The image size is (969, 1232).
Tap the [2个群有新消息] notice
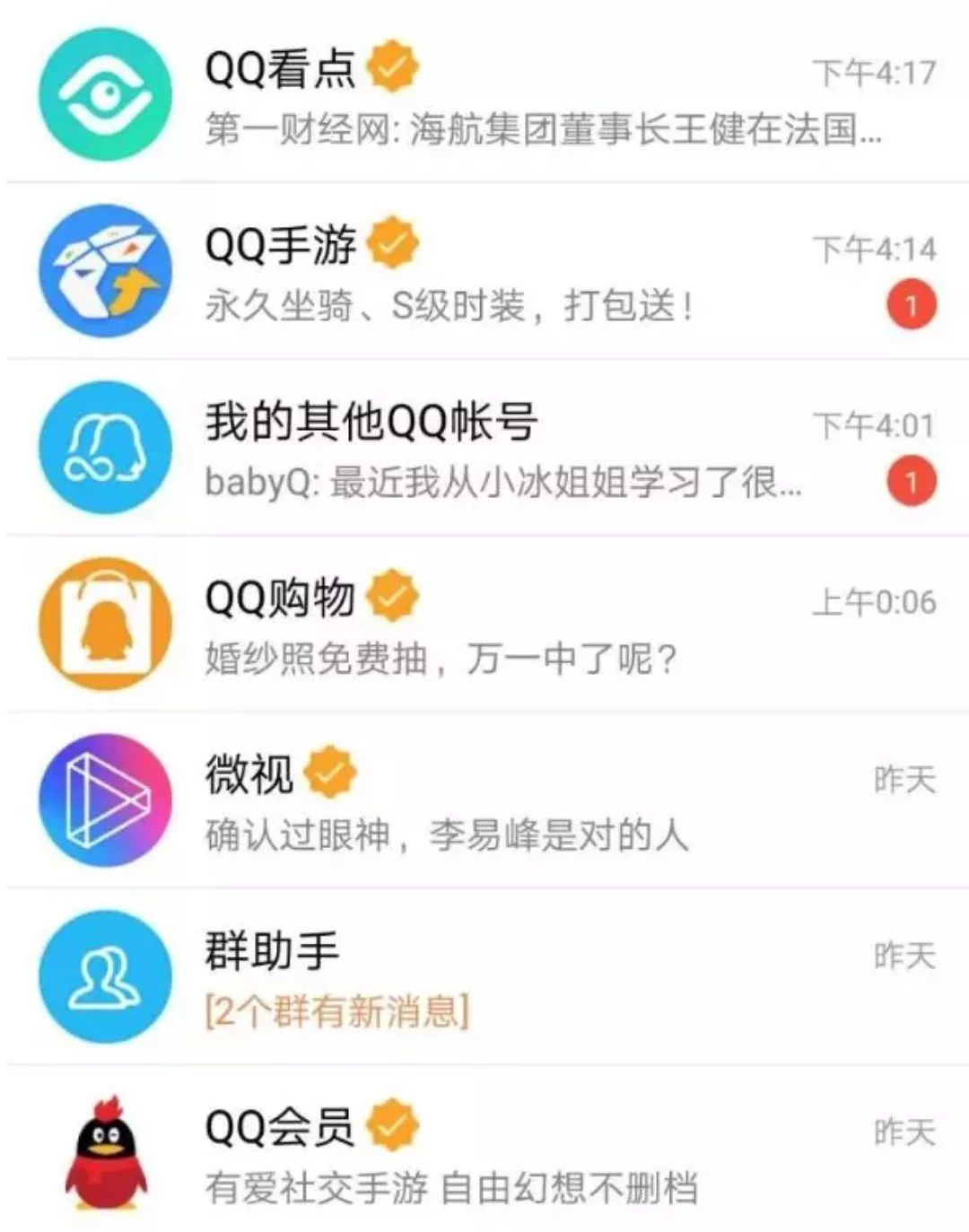click(x=336, y=1011)
